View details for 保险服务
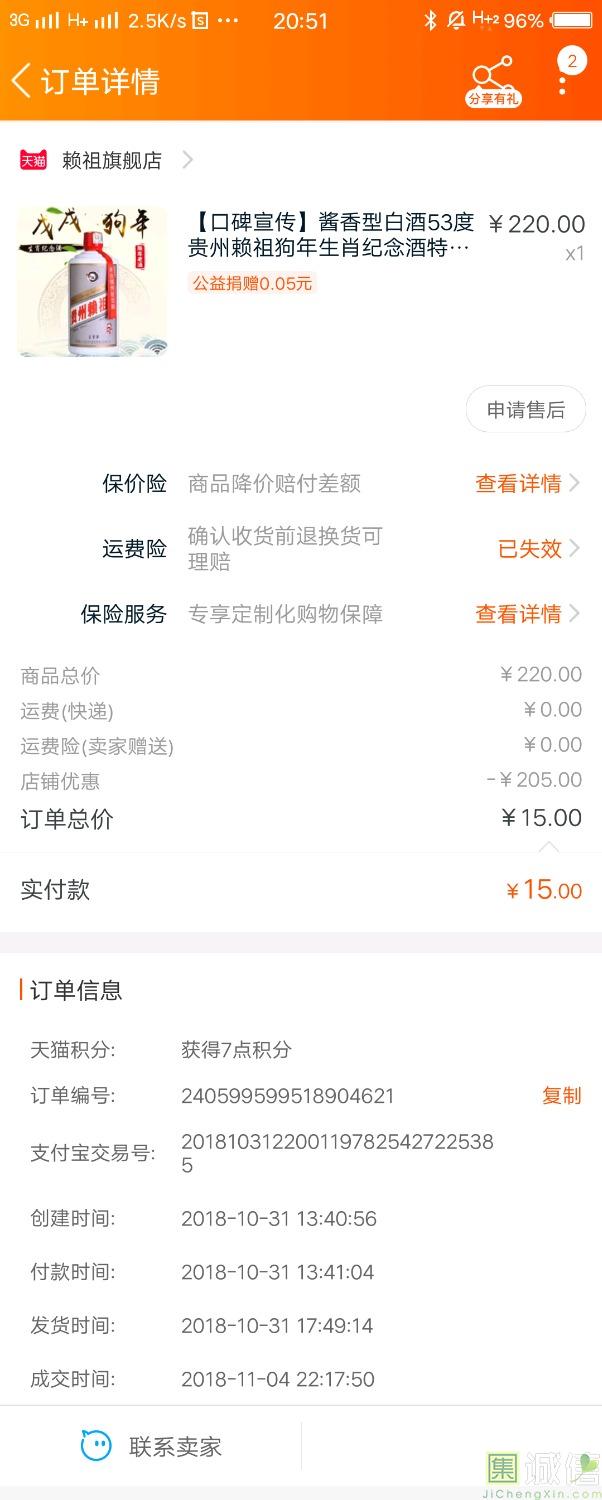This screenshot has height=1500, width=602. click(x=526, y=614)
